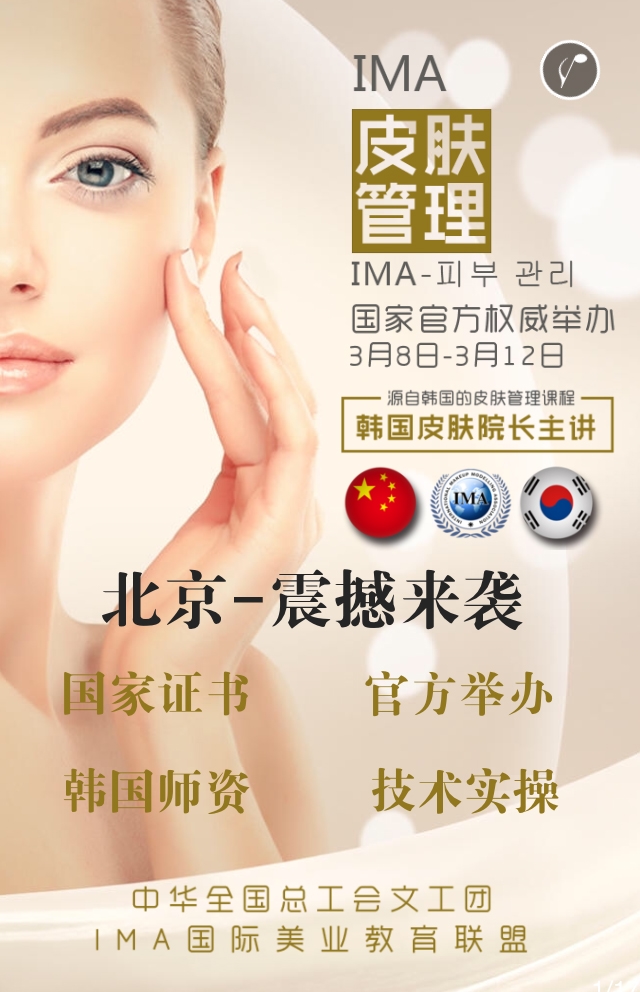
Task: Toggle the background music note icon
Action: tap(570, 70)
